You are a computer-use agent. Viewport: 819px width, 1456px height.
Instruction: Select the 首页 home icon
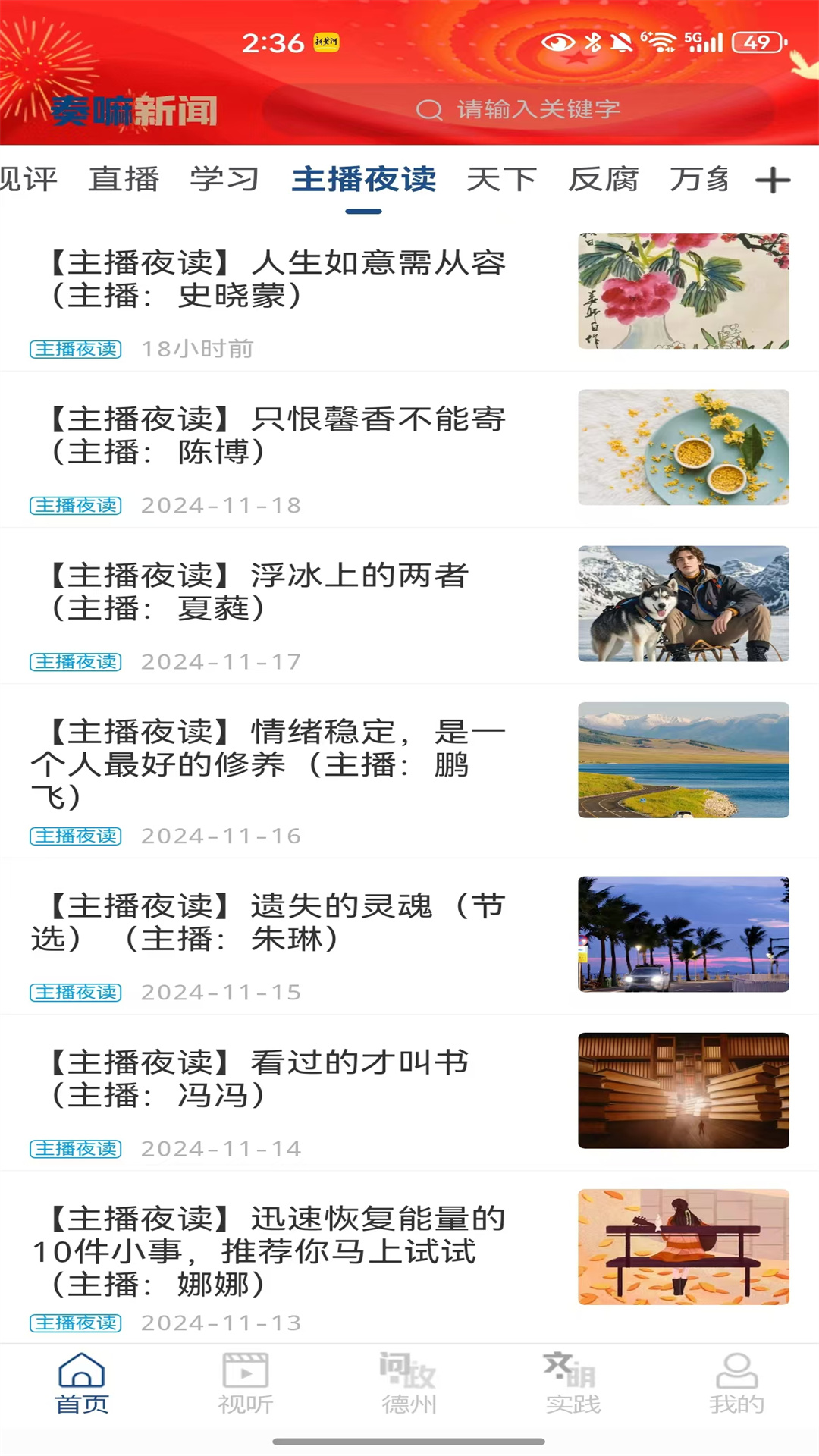point(83,1376)
